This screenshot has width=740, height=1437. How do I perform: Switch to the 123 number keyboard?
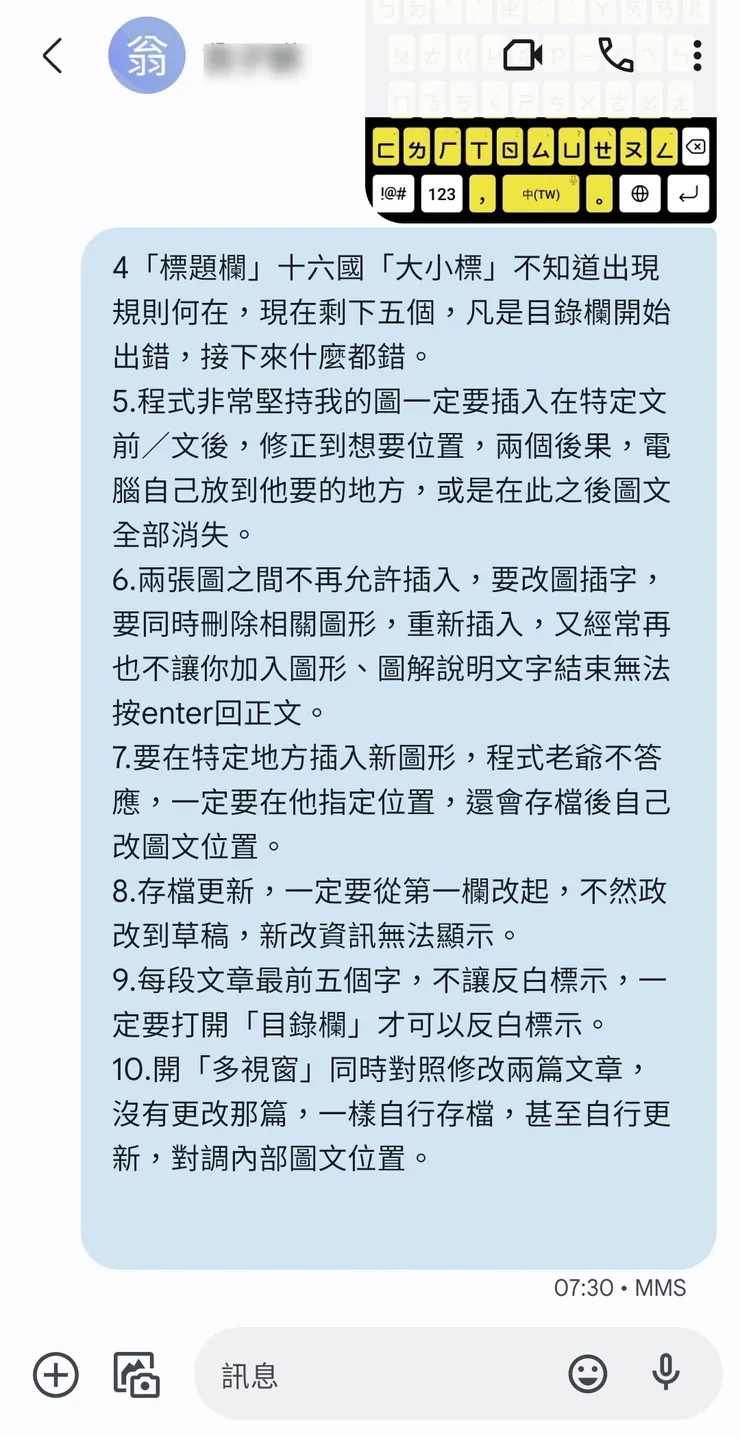click(441, 194)
